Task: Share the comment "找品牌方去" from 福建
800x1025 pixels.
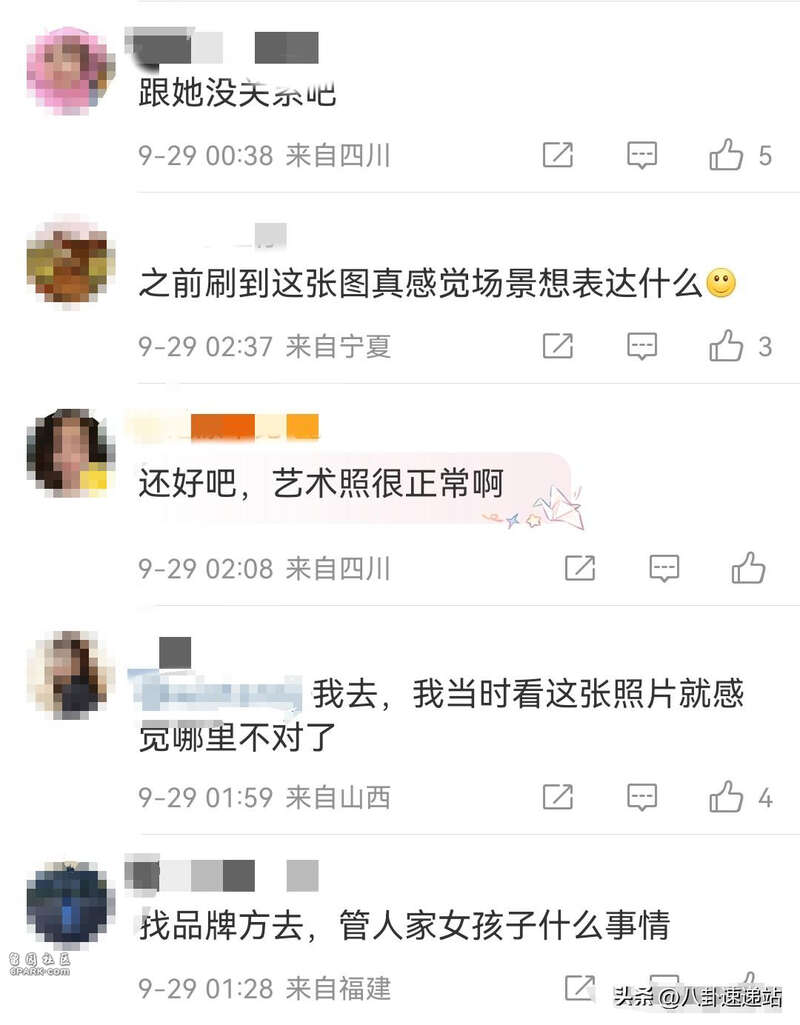Action: click(580, 988)
